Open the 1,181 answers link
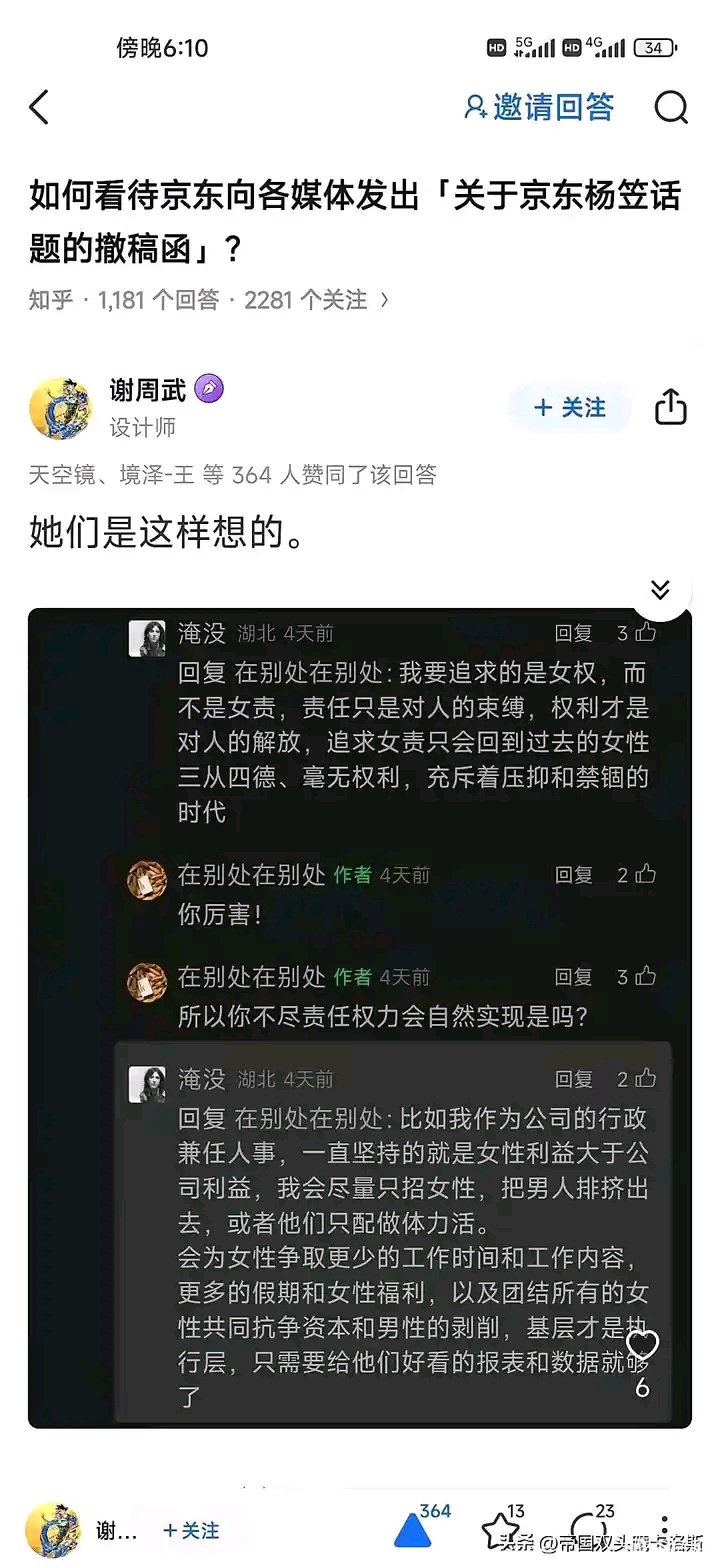Viewport: 720px width, 1568px height. click(158, 299)
